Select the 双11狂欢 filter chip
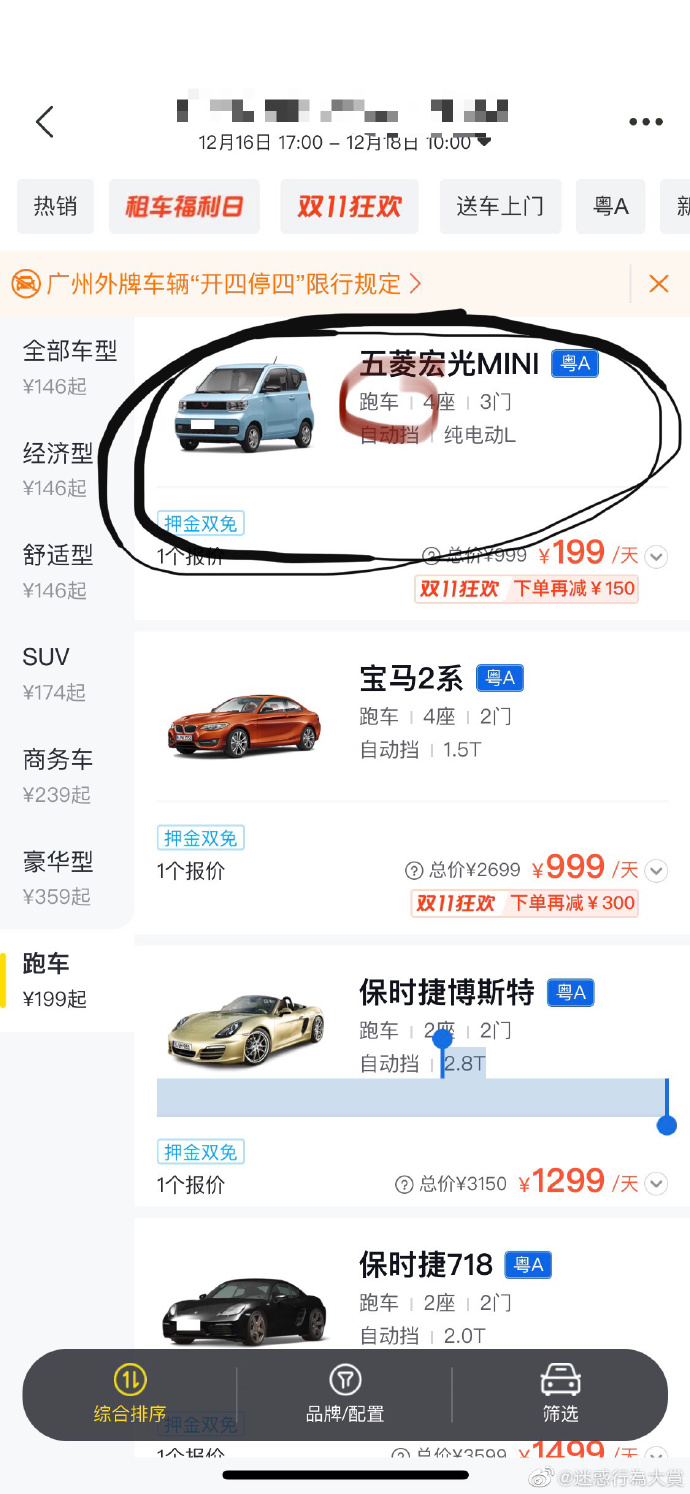 coord(349,207)
